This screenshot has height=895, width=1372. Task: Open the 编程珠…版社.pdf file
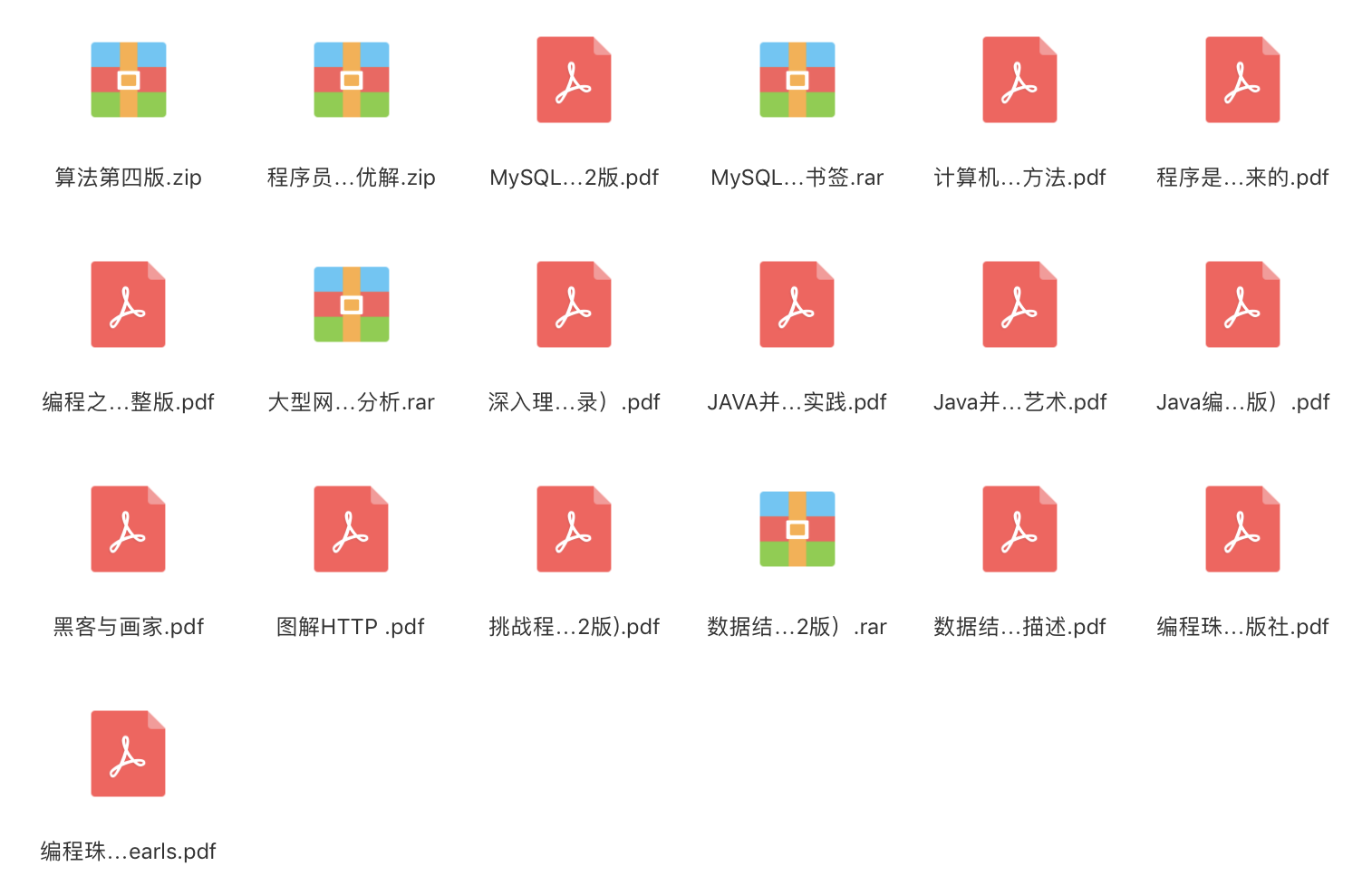[x=1242, y=529]
